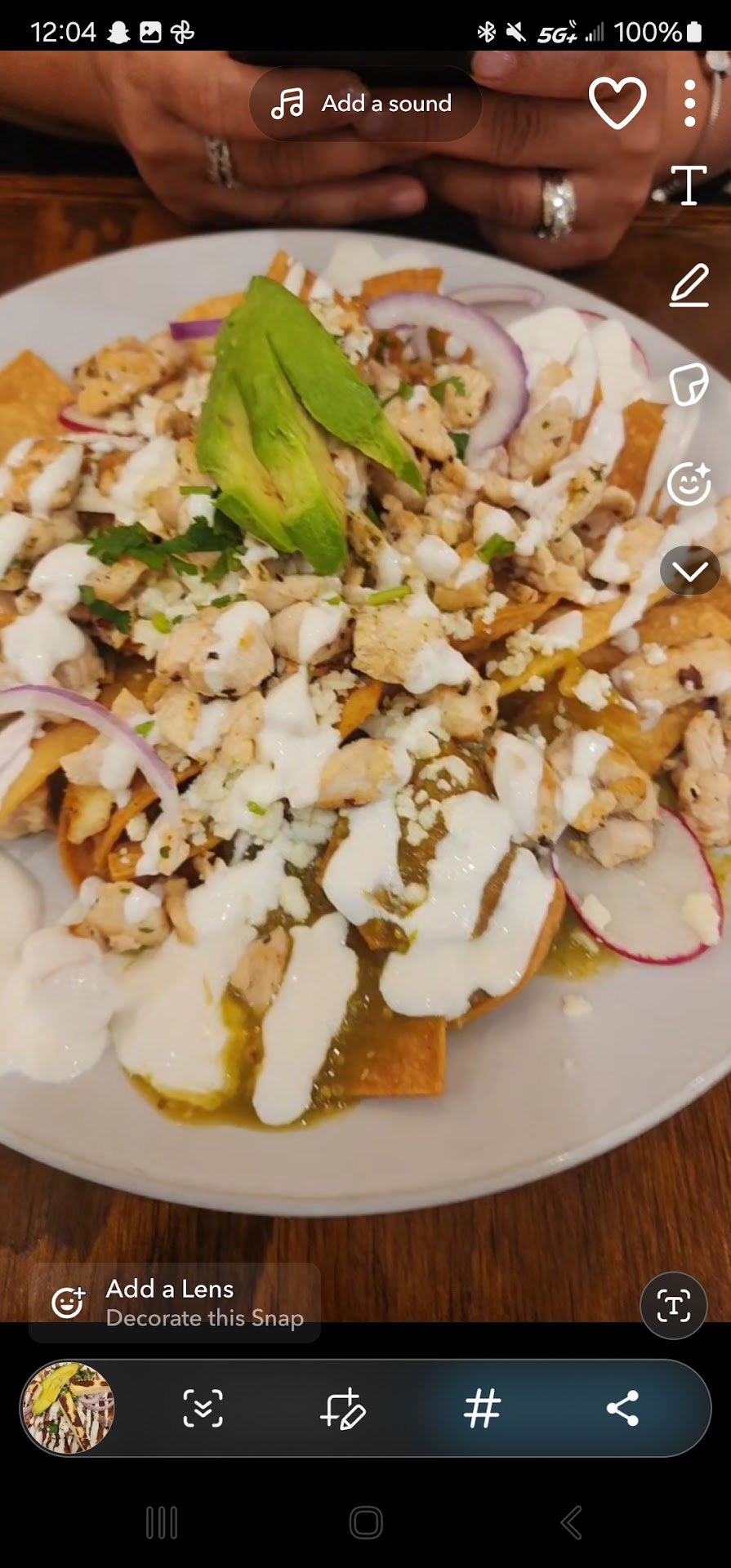Open the sparkle face effects tool

tap(689, 483)
